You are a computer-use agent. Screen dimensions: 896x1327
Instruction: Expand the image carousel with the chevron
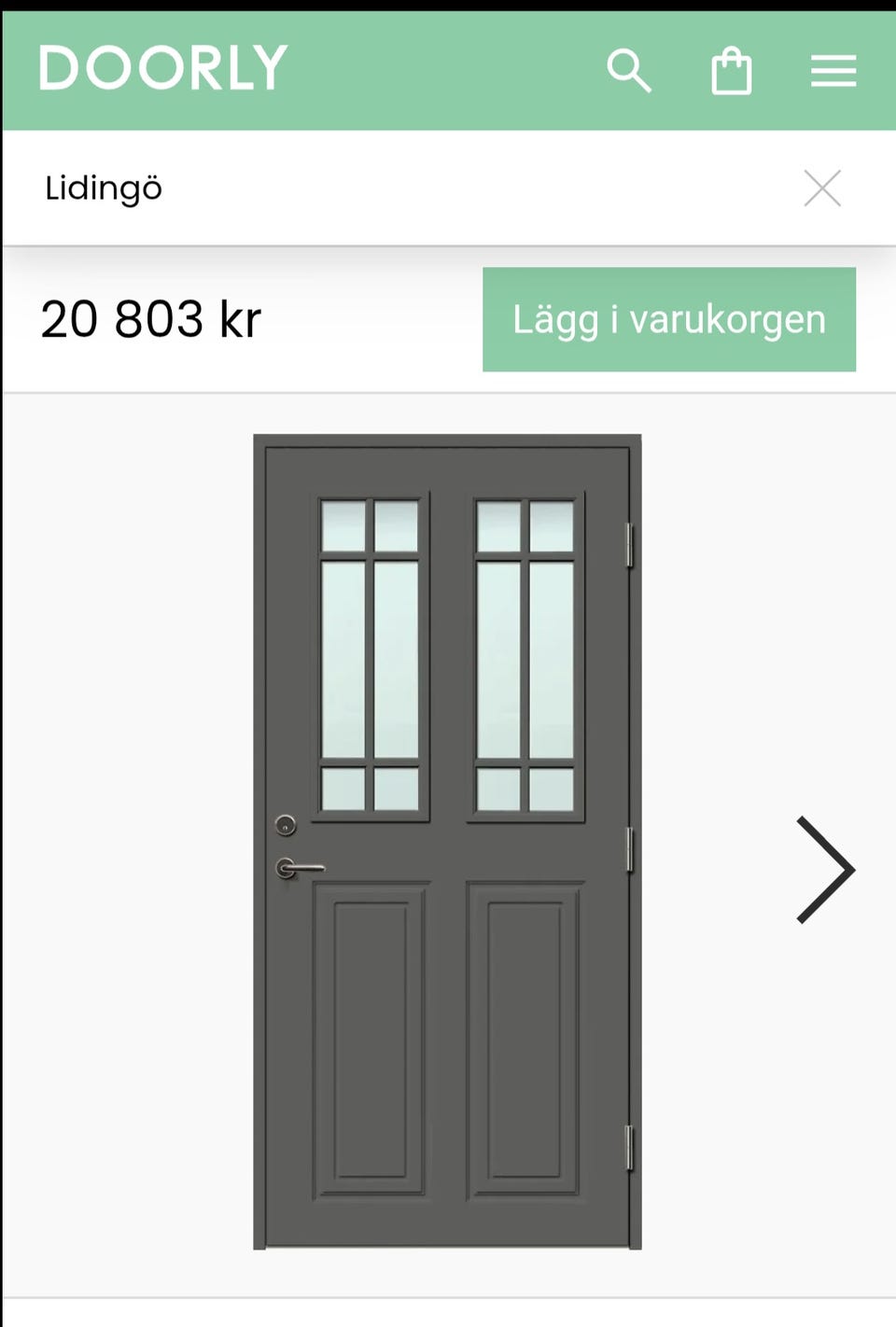[825, 869]
